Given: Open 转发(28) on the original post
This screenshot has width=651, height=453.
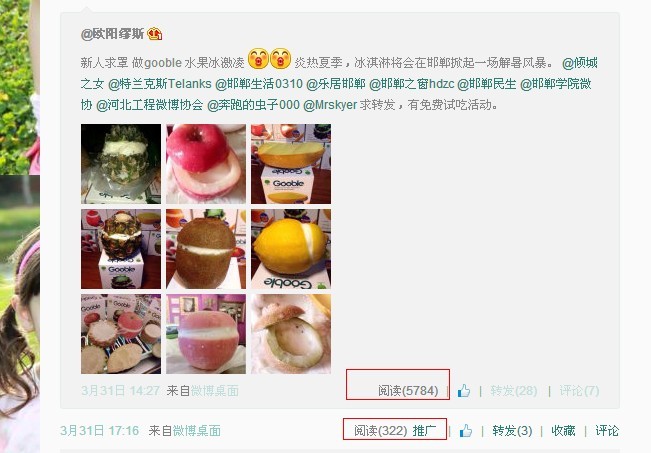Looking at the screenshot, I should 513,391.
